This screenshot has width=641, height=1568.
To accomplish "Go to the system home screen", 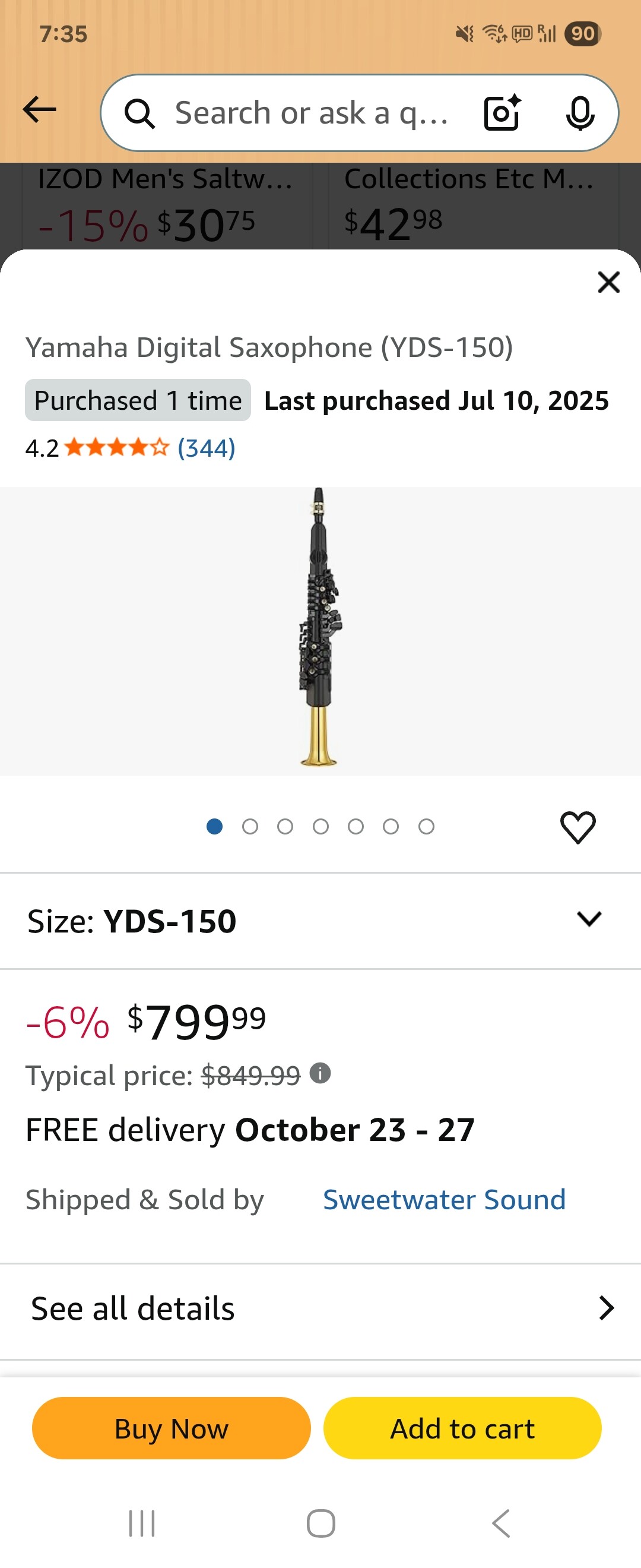I will 320,1523.
